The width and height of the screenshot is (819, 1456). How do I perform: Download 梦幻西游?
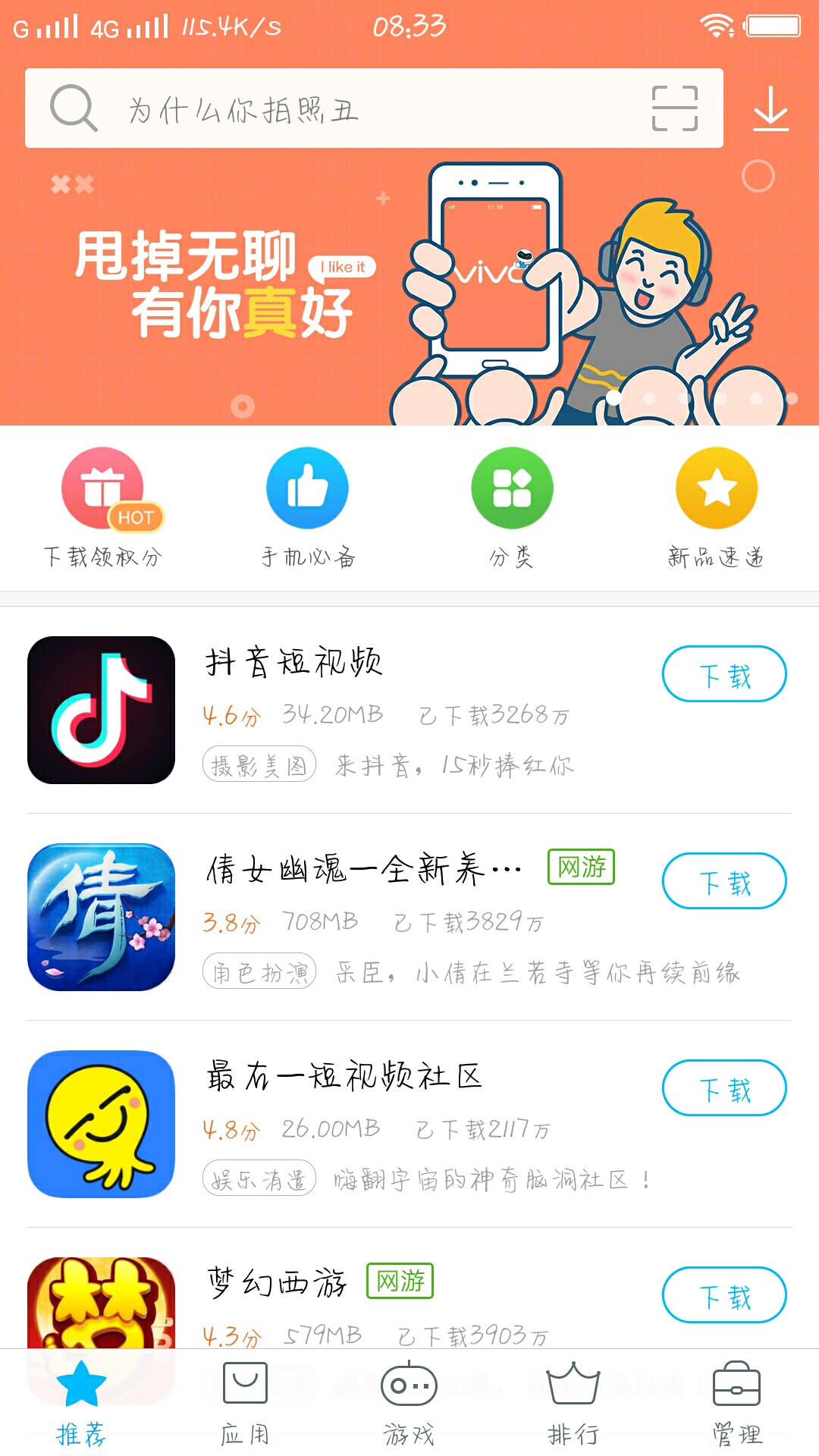click(723, 1295)
